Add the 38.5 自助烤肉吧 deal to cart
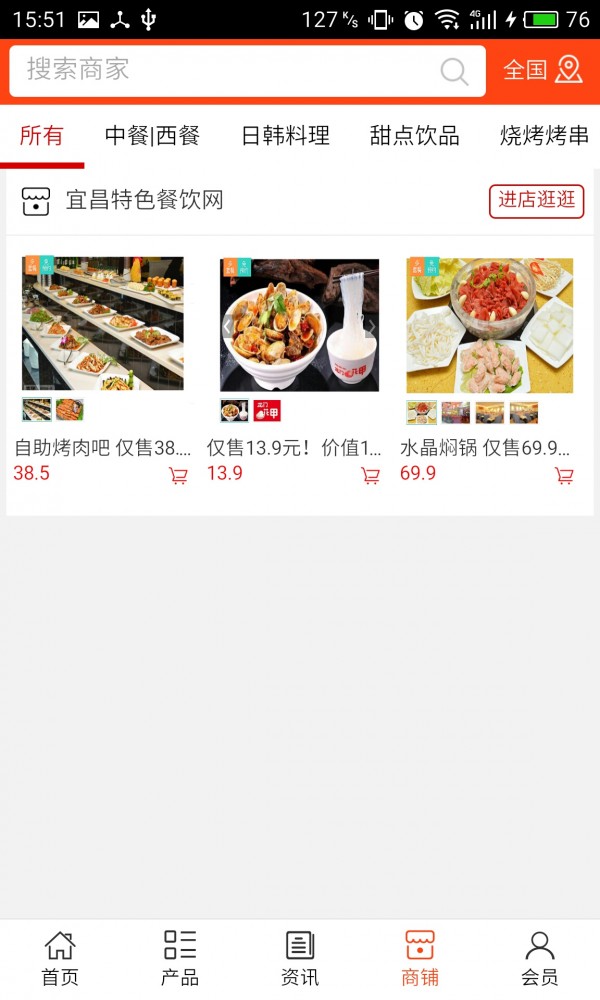The image size is (600, 1000). [178, 476]
